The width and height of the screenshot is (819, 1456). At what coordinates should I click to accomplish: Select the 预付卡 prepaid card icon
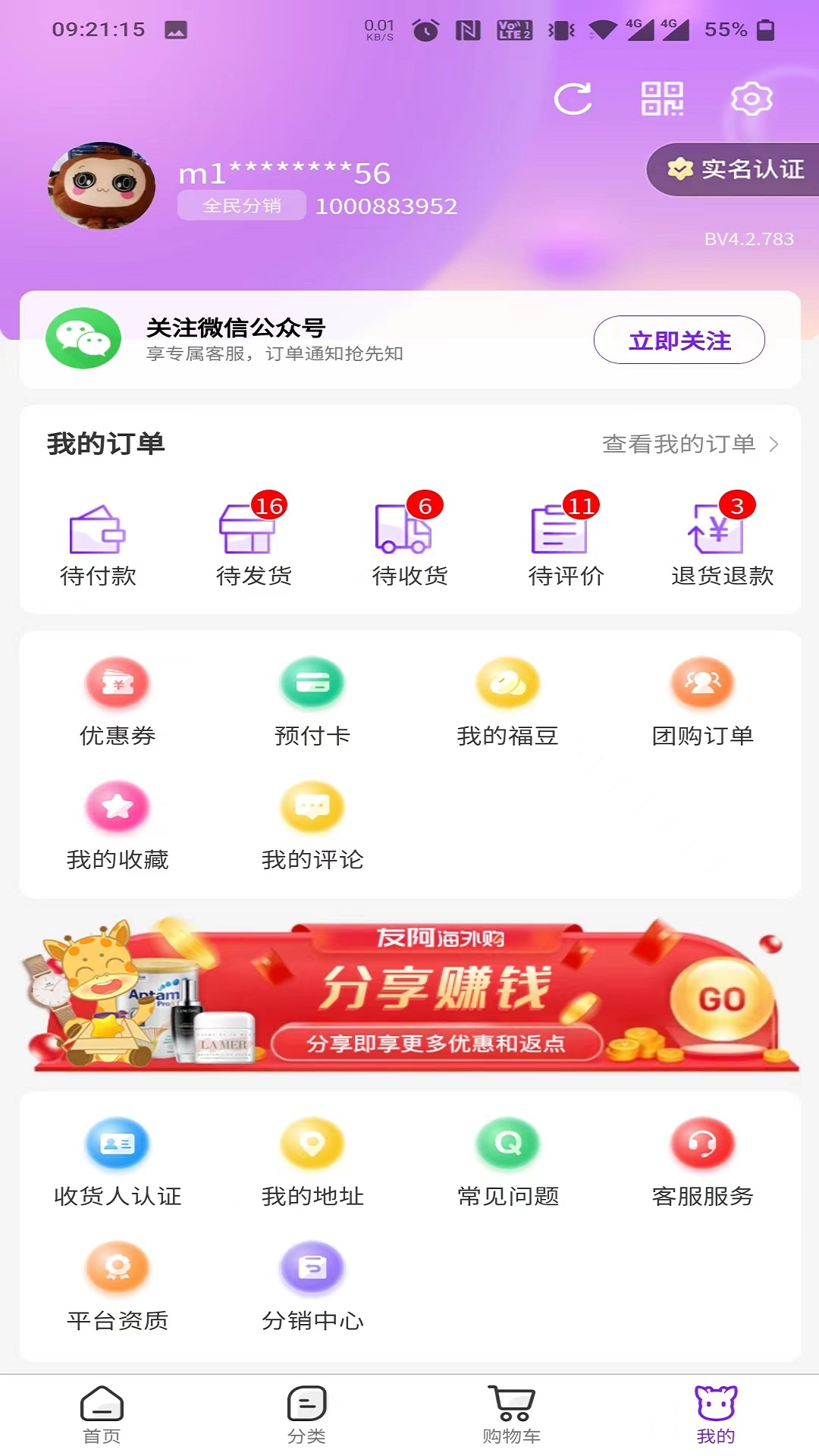pyautogui.click(x=312, y=685)
